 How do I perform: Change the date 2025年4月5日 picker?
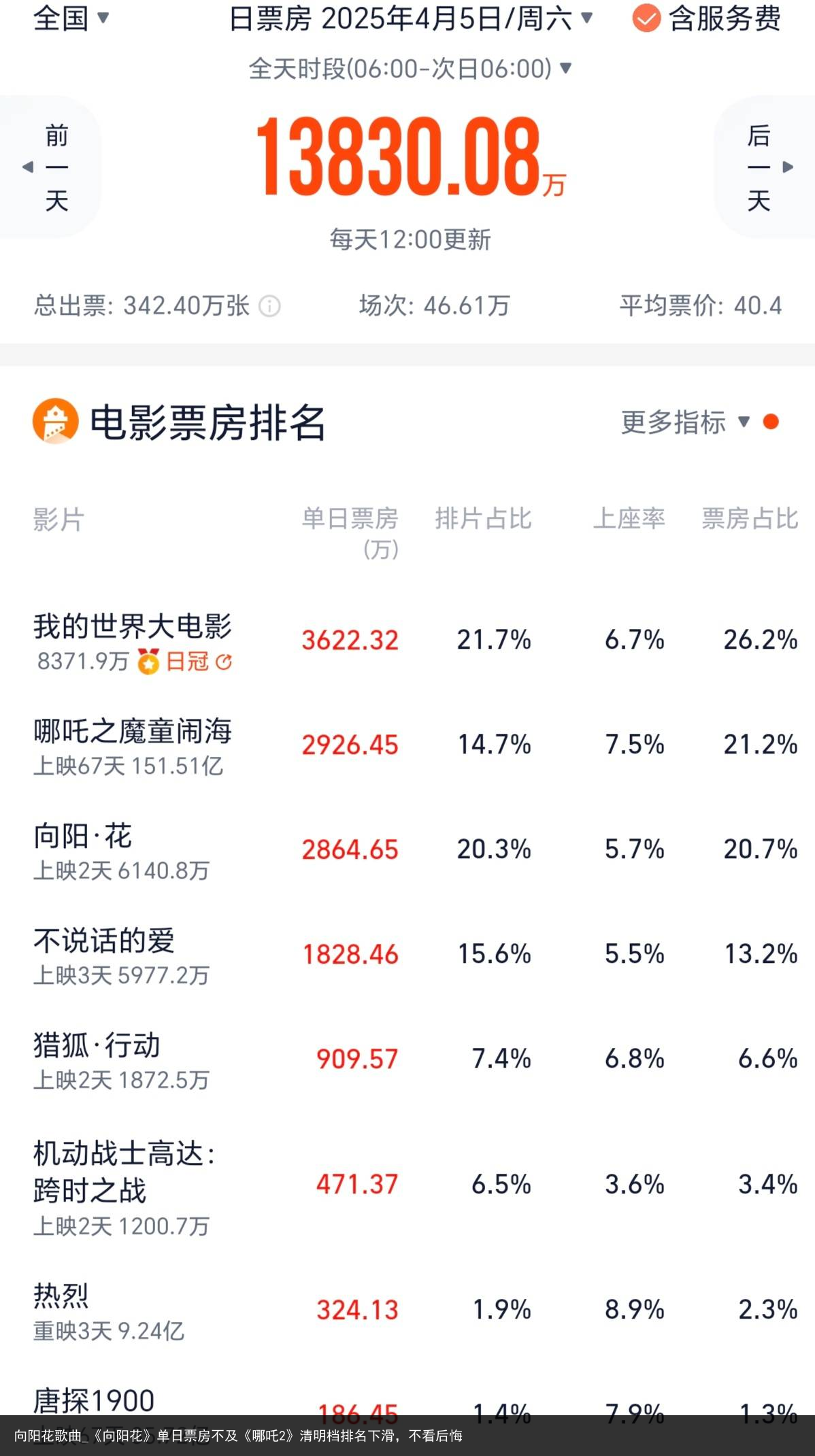tap(411, 18)
